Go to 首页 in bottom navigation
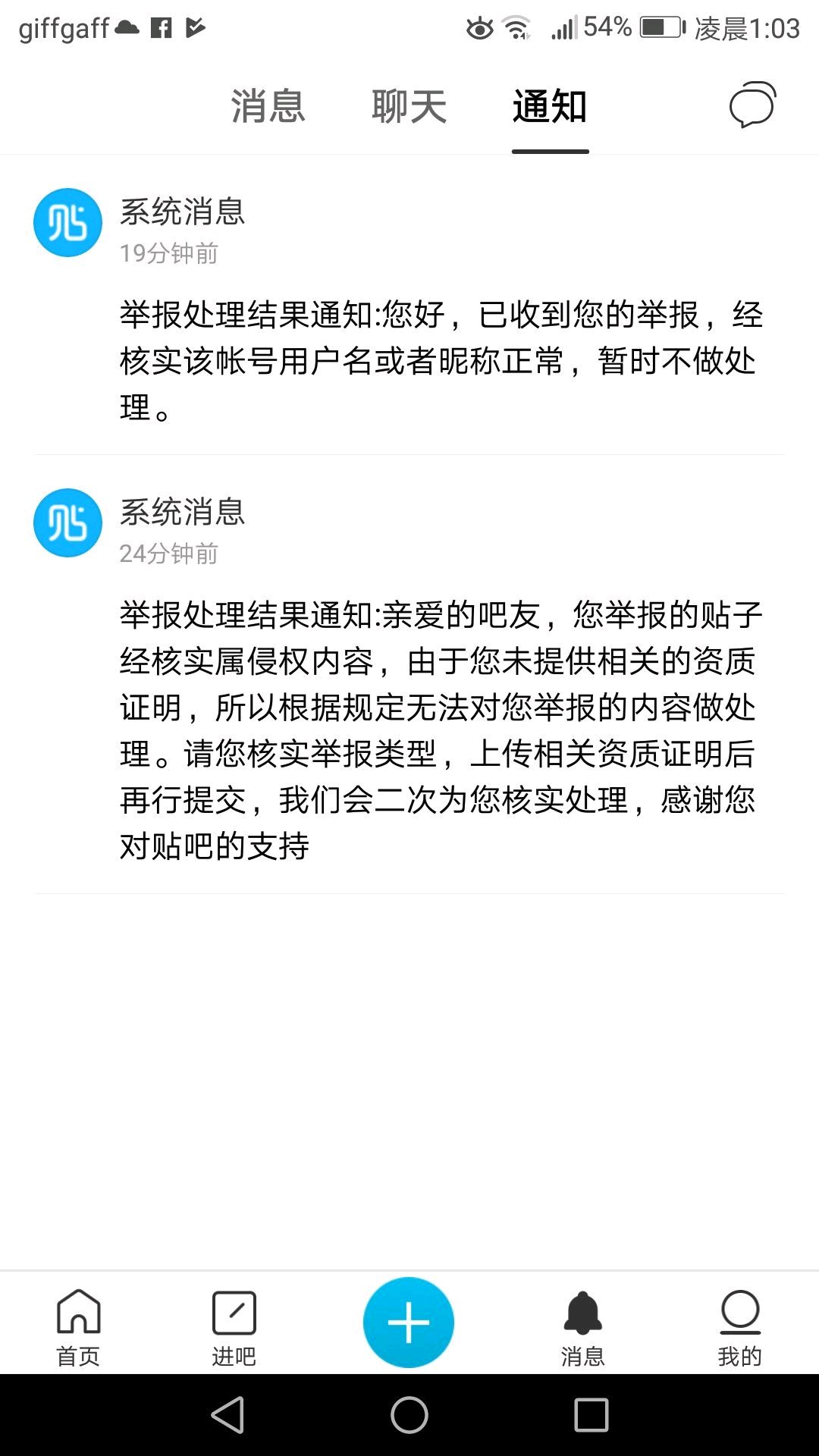819x1456 pixels. (78, 1327)
